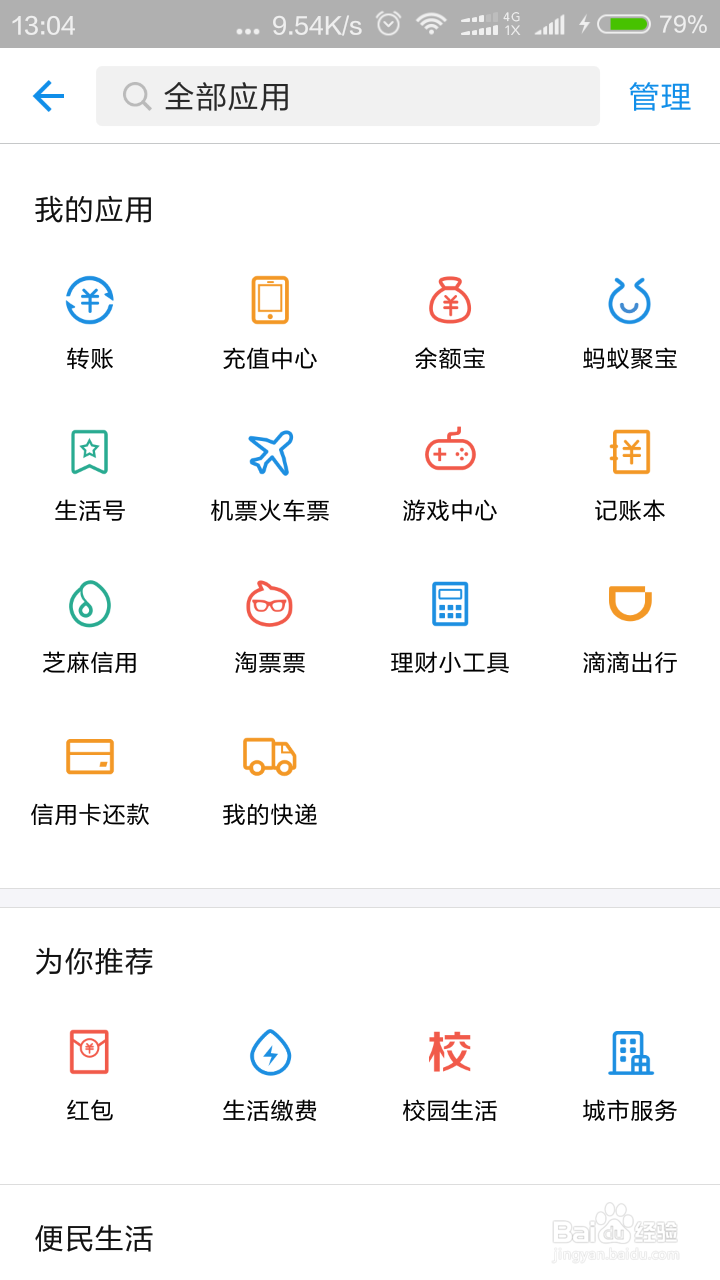Open 城市服务

[630, 1074]
